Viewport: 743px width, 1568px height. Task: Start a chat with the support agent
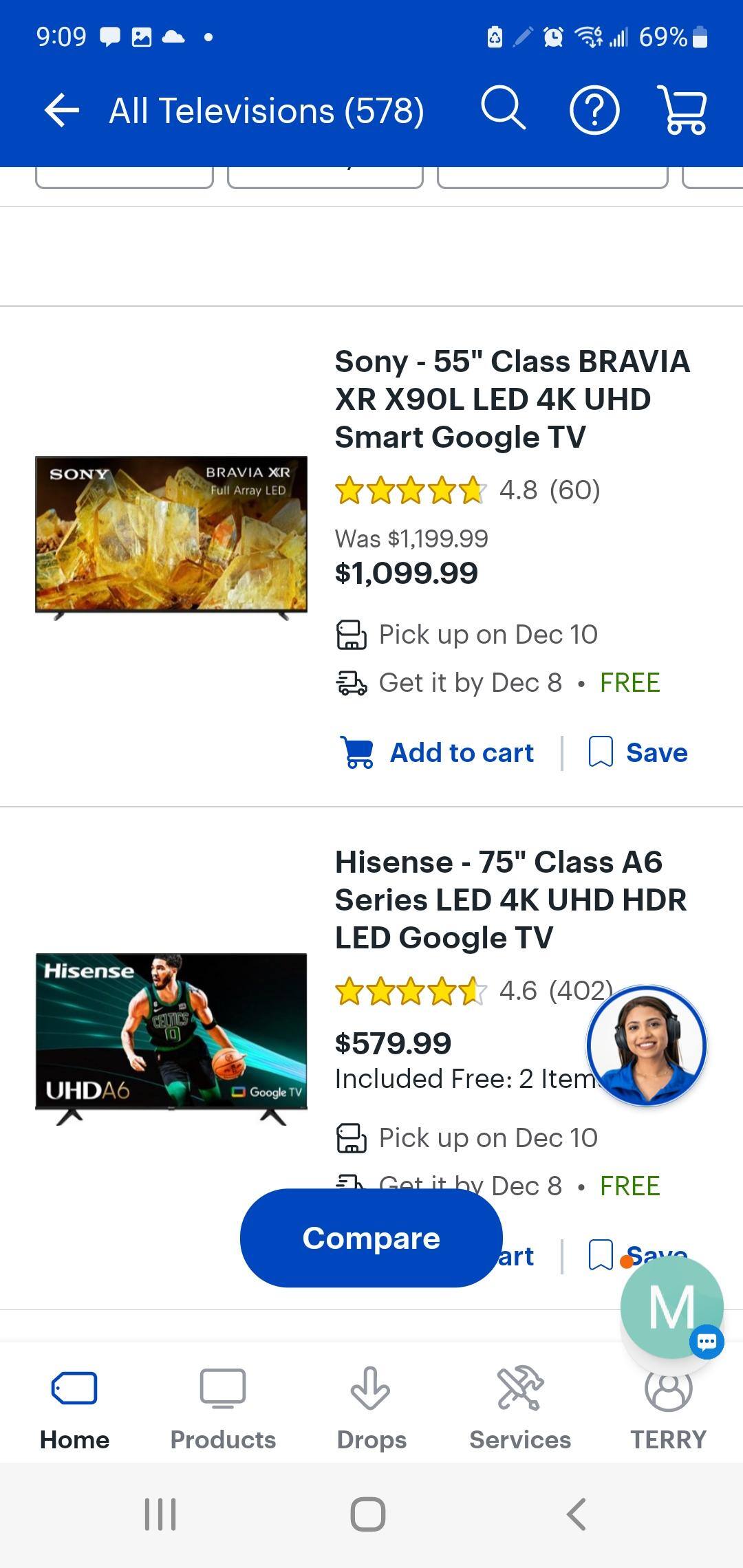click(x=647, y=1045)
